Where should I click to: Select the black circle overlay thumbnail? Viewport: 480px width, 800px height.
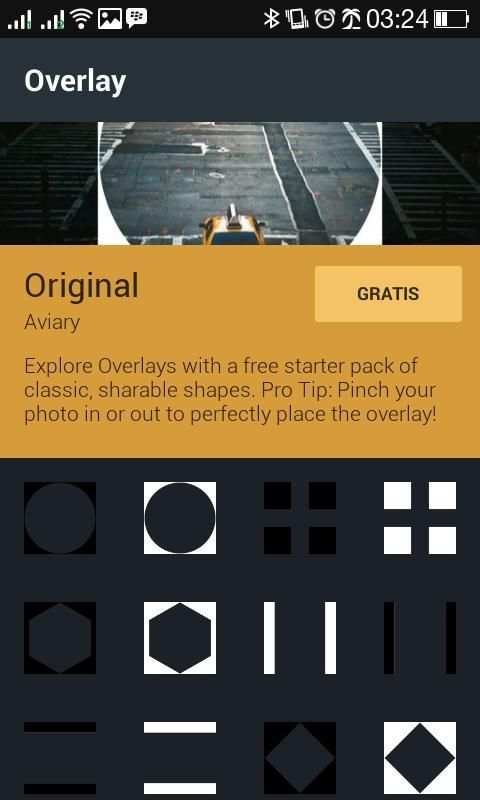pos(60,518)
